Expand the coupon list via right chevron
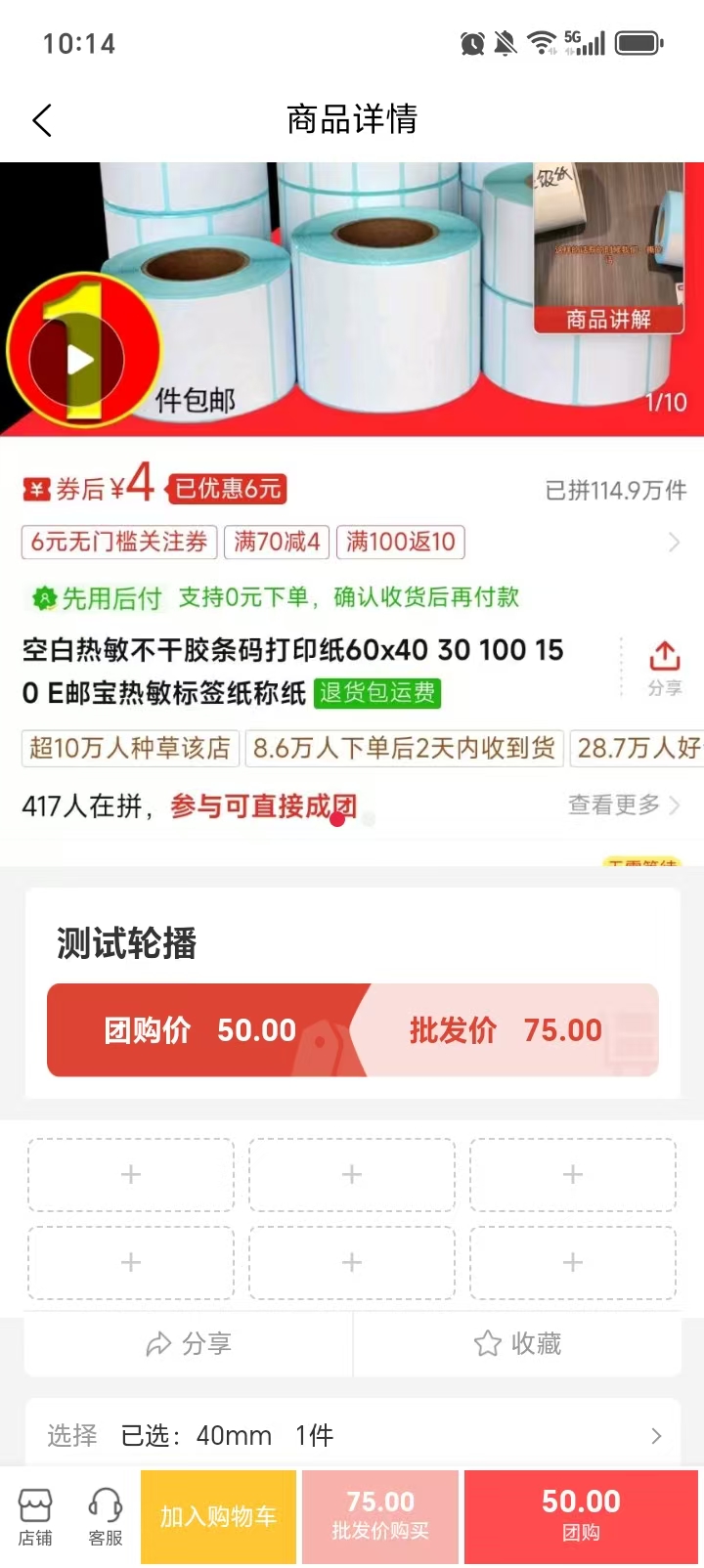The height and width of the screenshot is (1568, 704). 675,542
